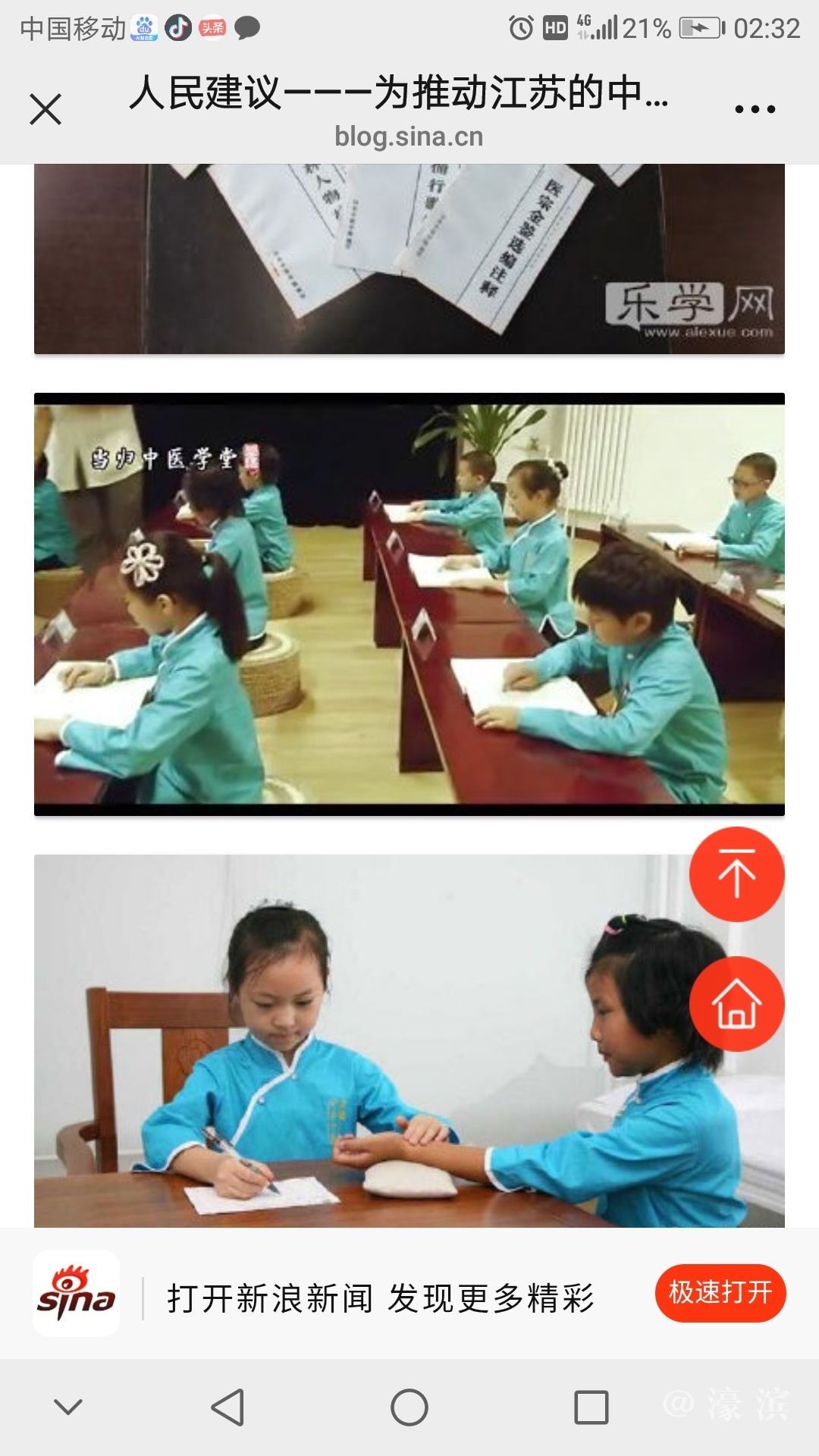Show recent apps
Image resolution: width=819 pixels, height=1456 pixels.
pos(591,1407)
